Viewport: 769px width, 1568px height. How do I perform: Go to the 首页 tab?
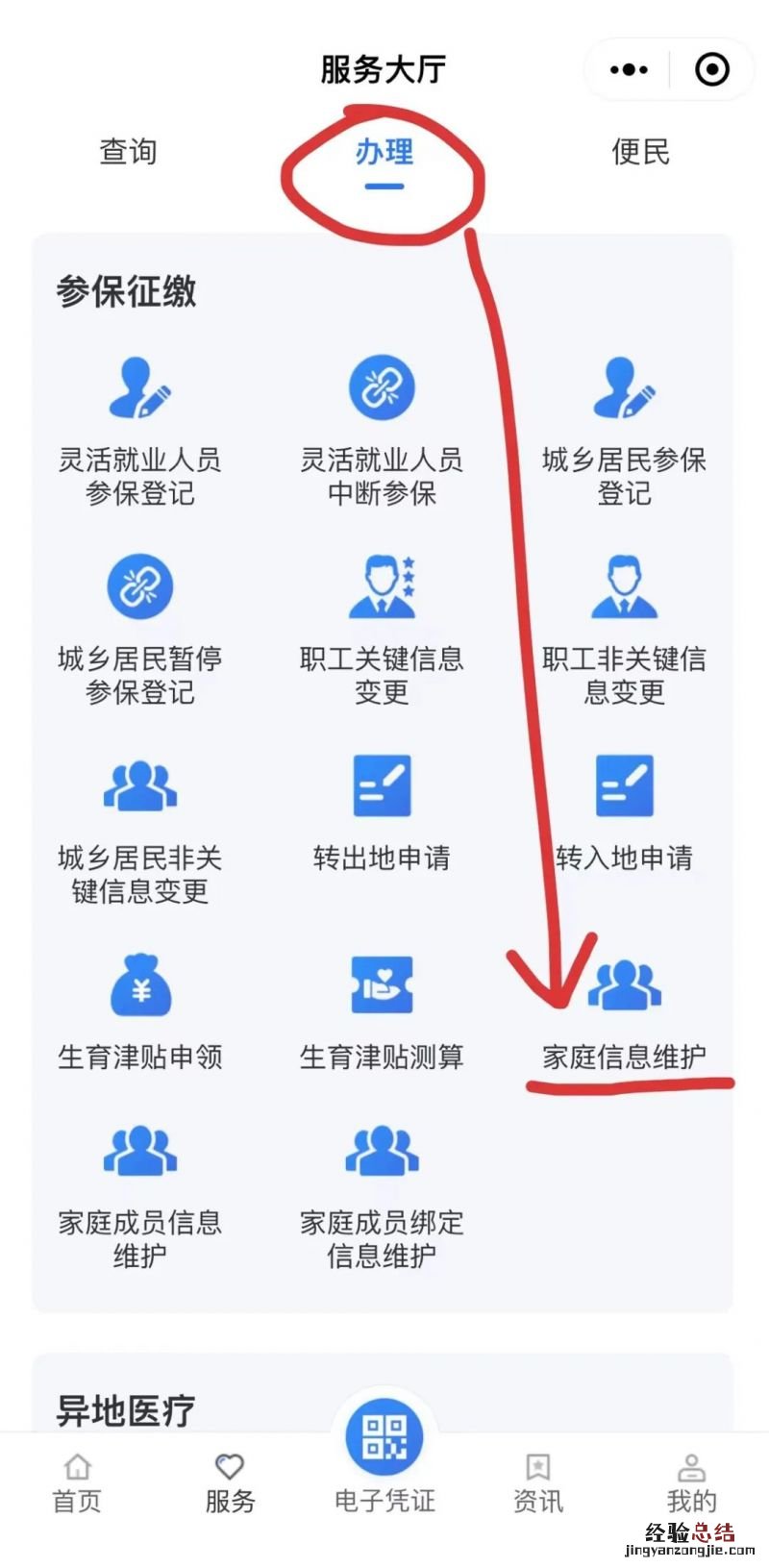pos(77,1482)
